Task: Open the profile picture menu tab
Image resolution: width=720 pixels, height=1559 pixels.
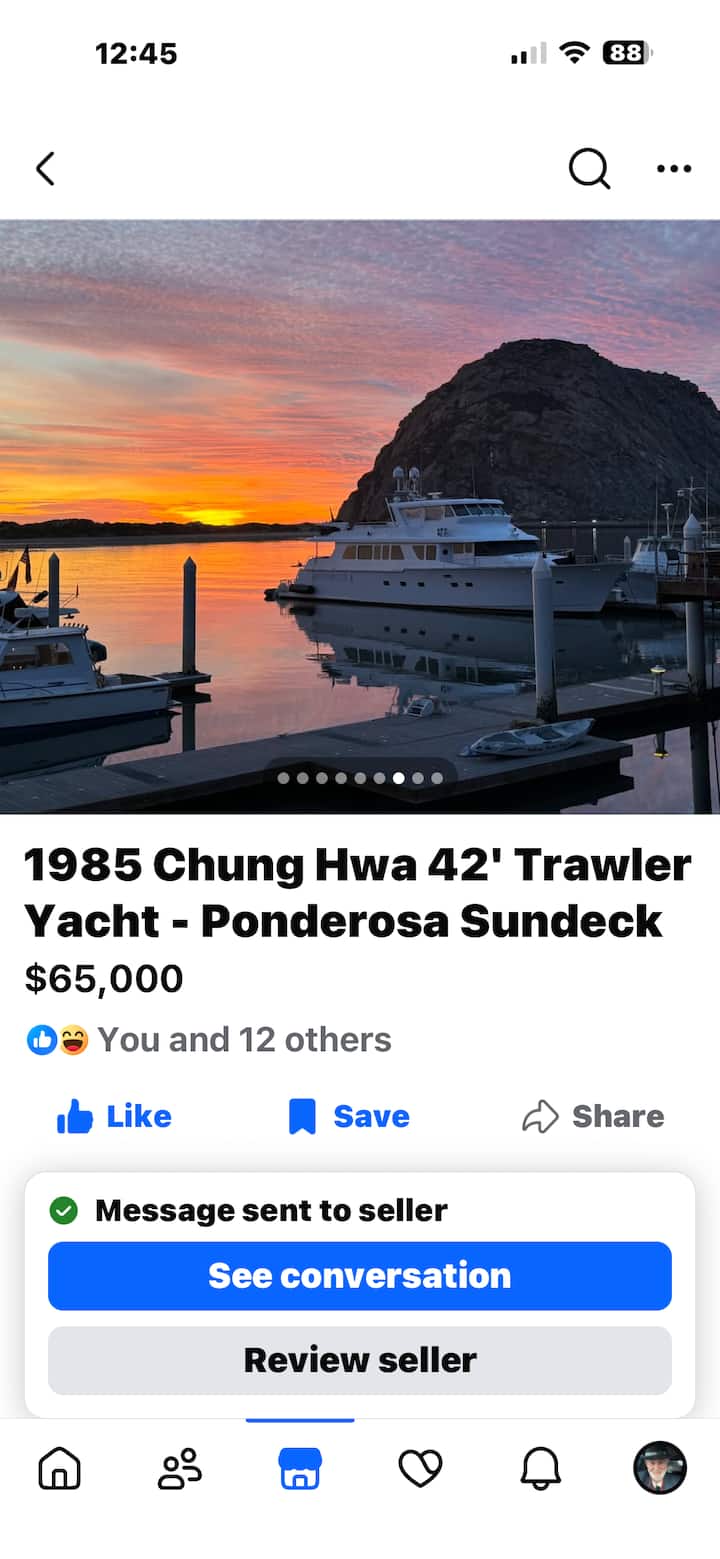Action: click(x=660, y=1468)
